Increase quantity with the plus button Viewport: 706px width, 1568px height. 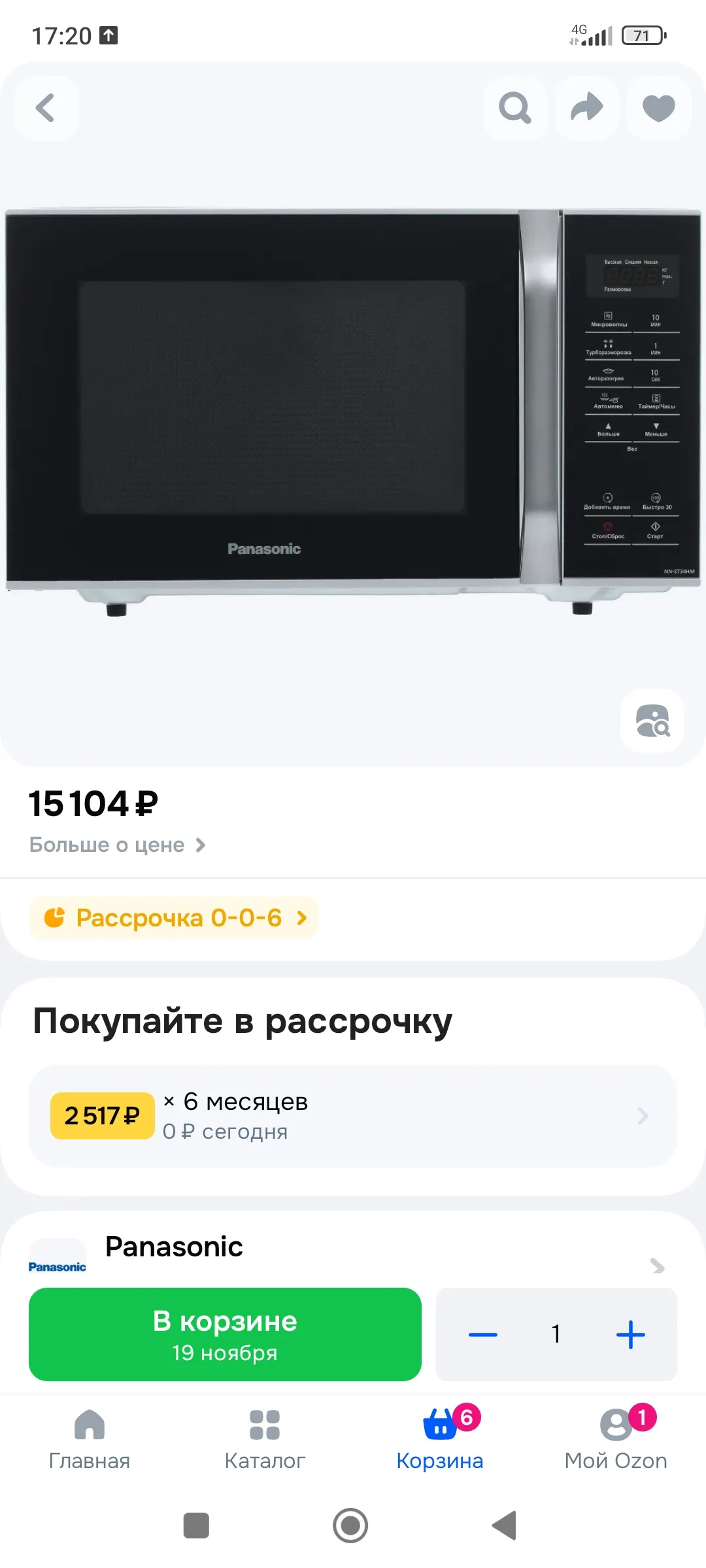click(x=630, y=1334)
